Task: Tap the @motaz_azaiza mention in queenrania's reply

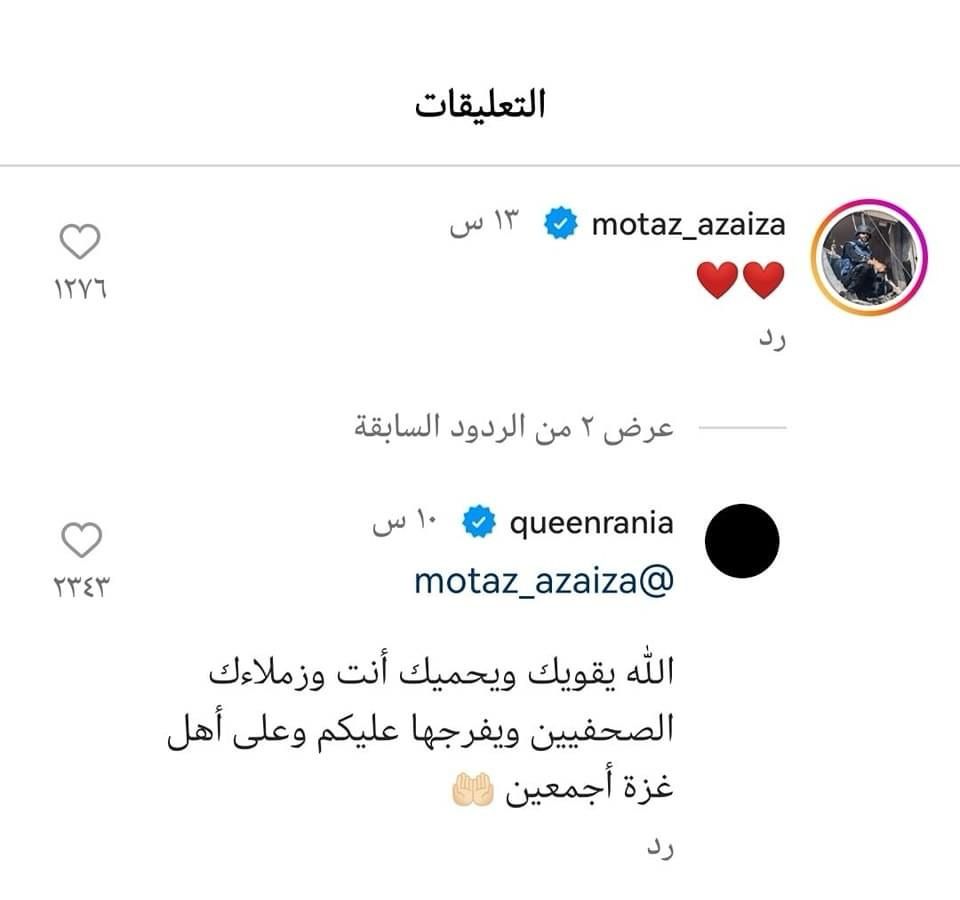Action: click(544, 580)
